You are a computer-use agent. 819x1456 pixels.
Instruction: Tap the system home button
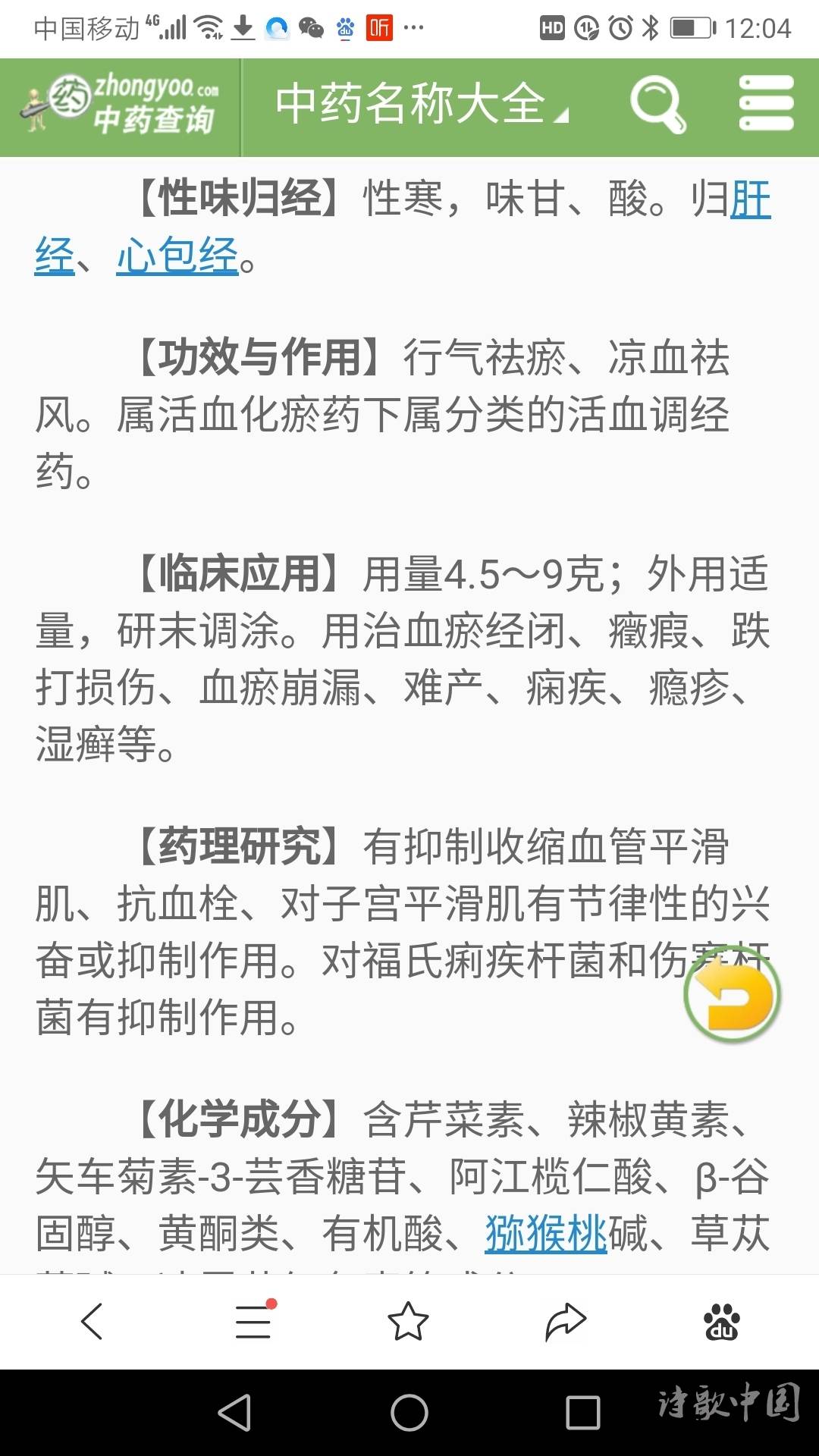pos(409,1413)
